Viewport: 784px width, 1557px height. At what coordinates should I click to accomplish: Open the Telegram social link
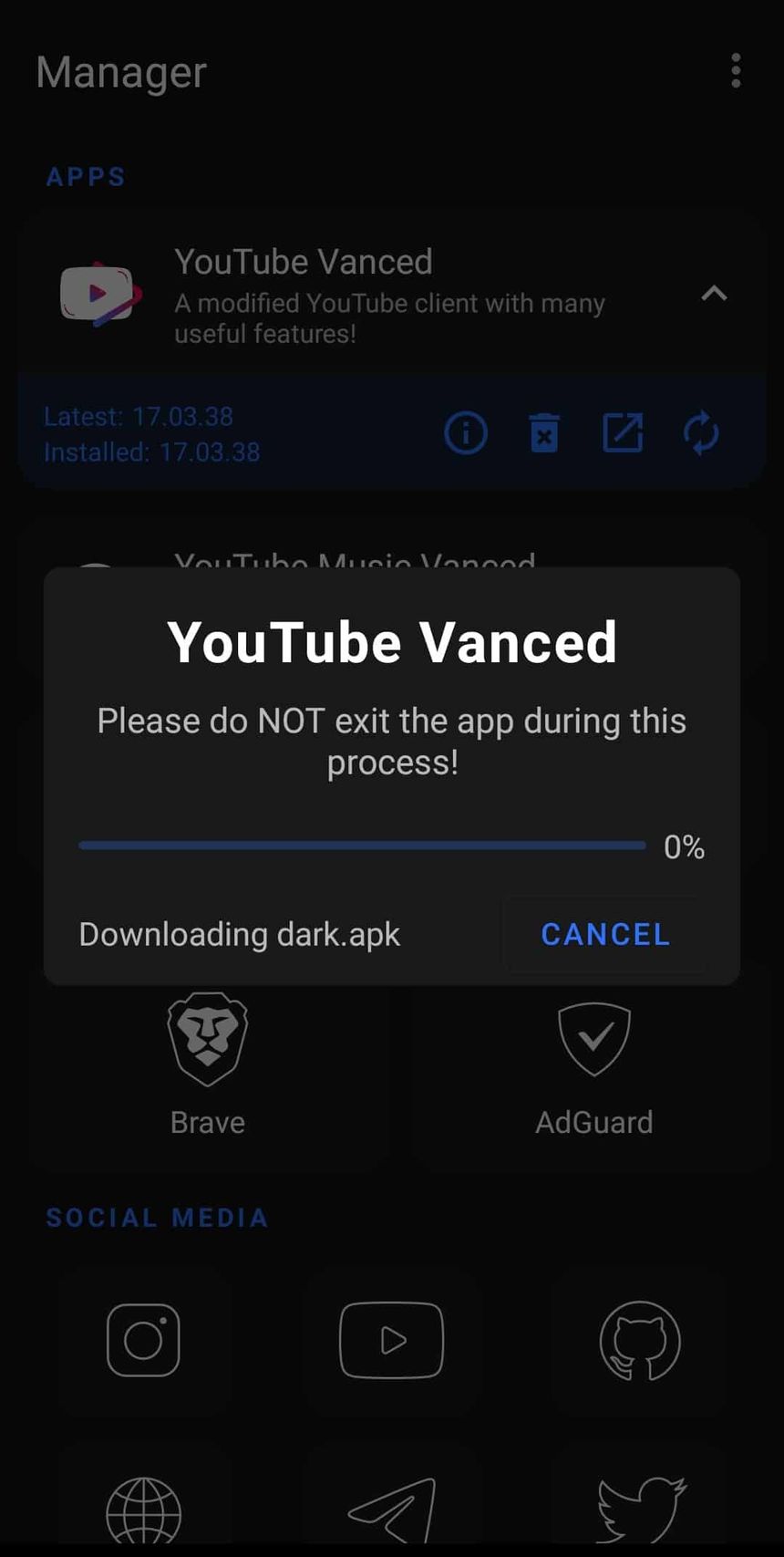point(392,1510)
